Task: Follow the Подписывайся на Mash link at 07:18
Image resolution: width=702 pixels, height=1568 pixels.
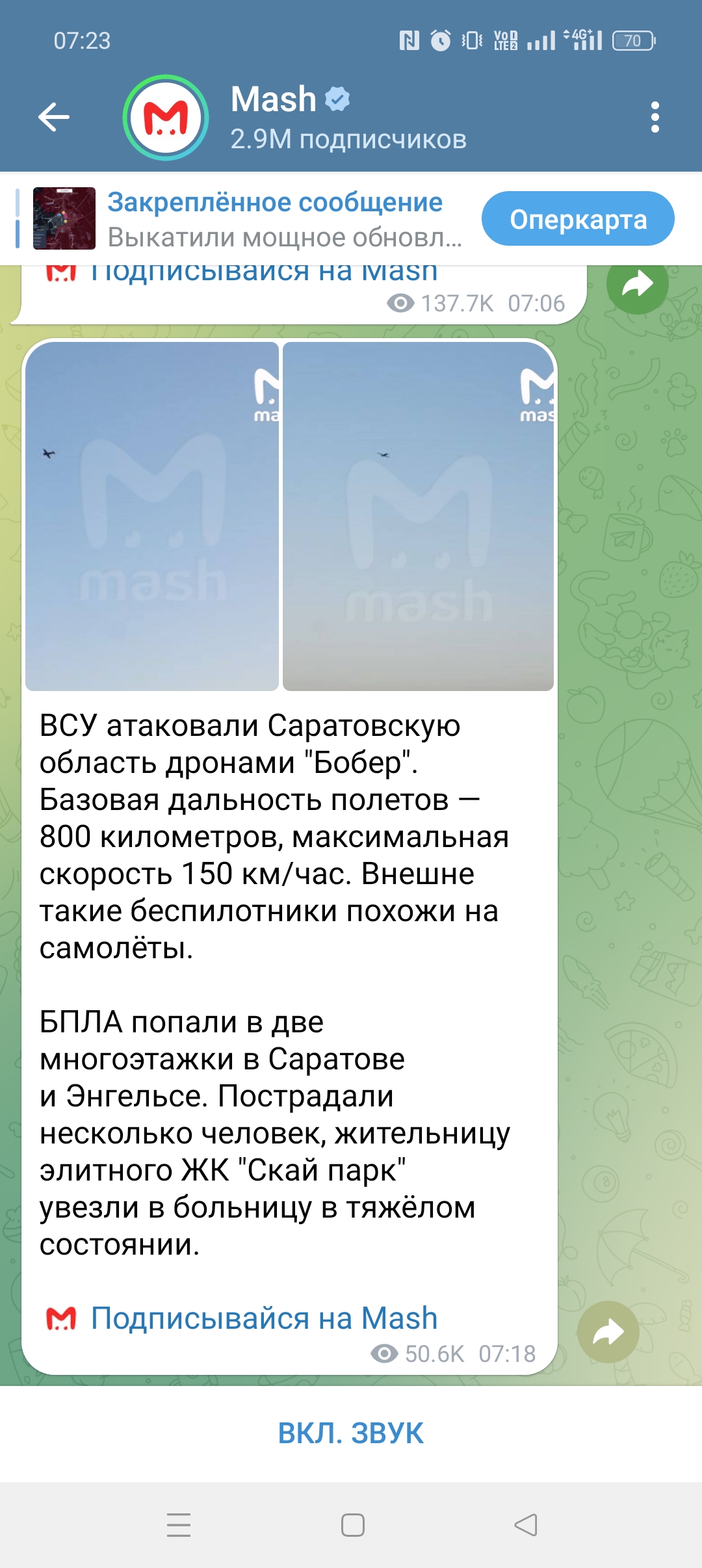Action: [x=263, y=1318]
